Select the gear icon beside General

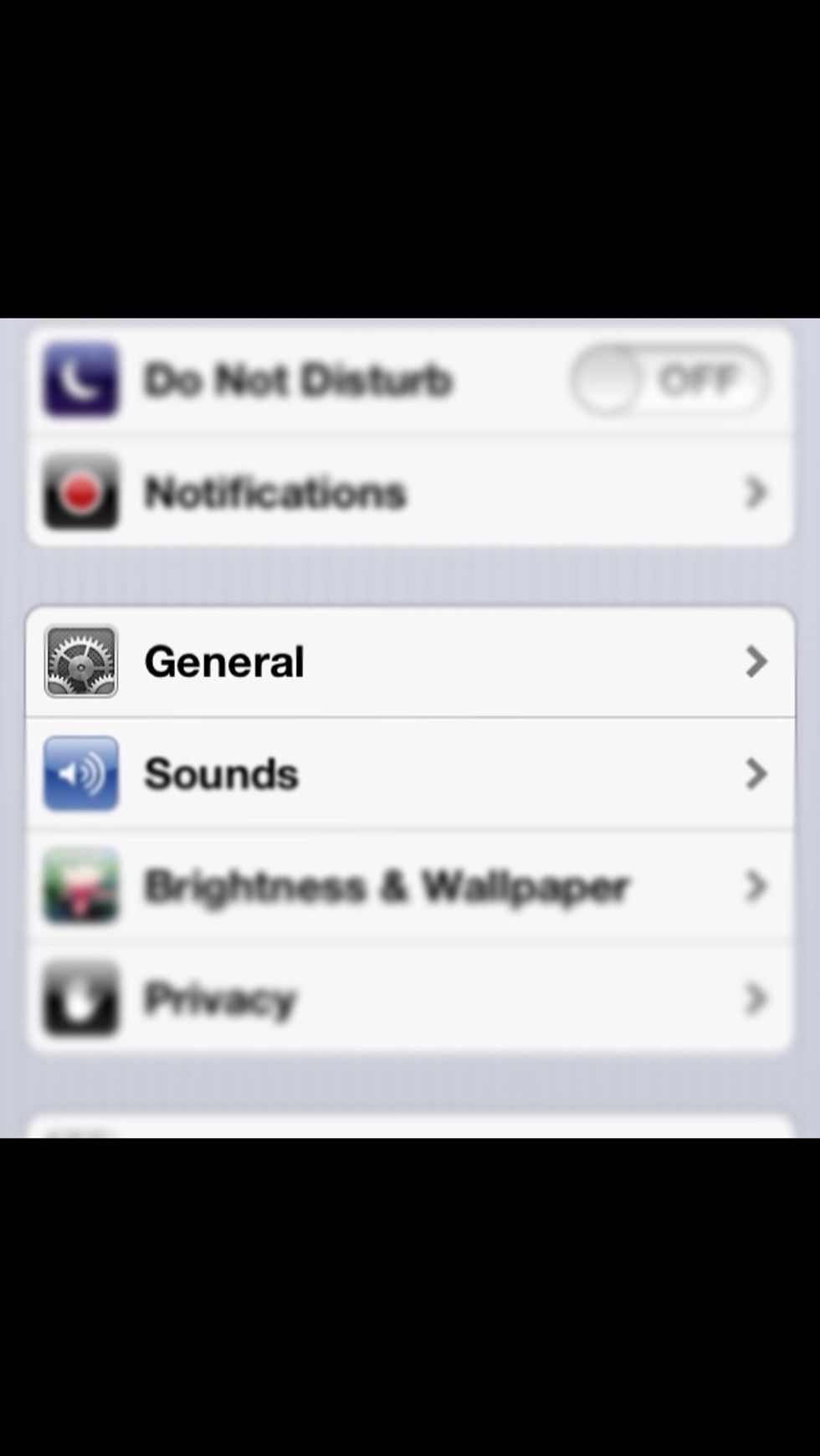tap(81, 661)
